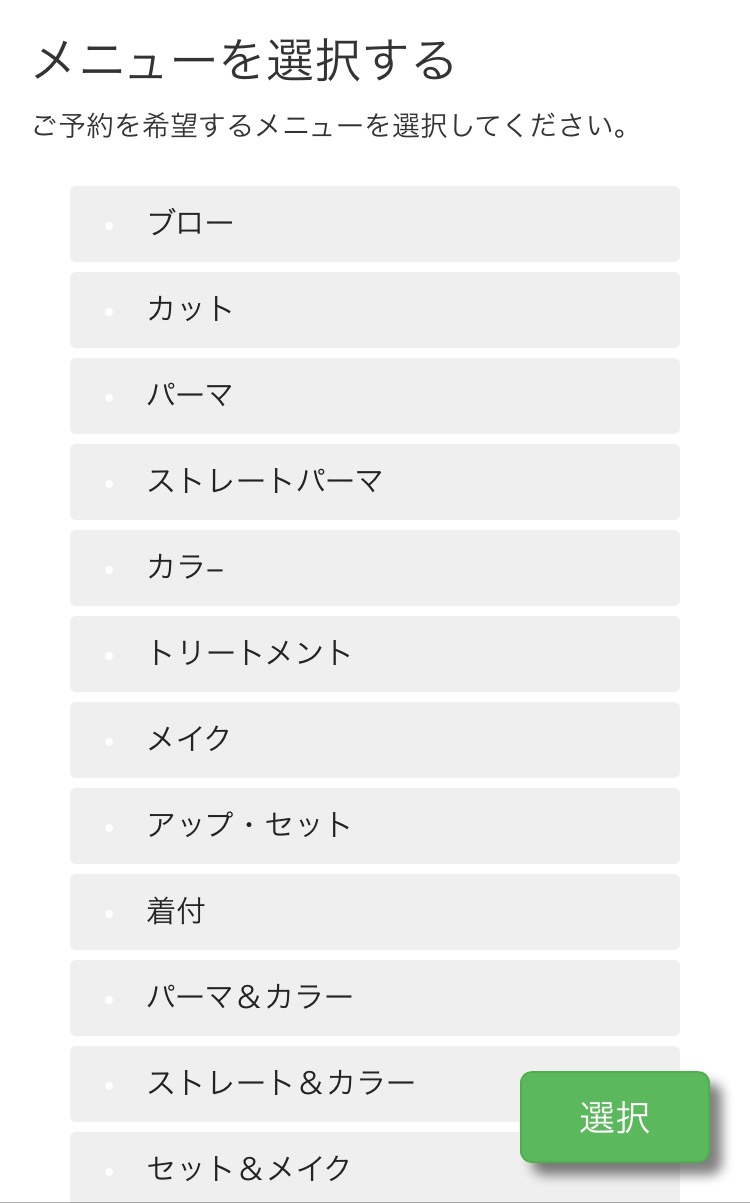Tap the green 選択 button
The height and width of the screenshot is (1203, 750).
click(x=615, y=1117)
